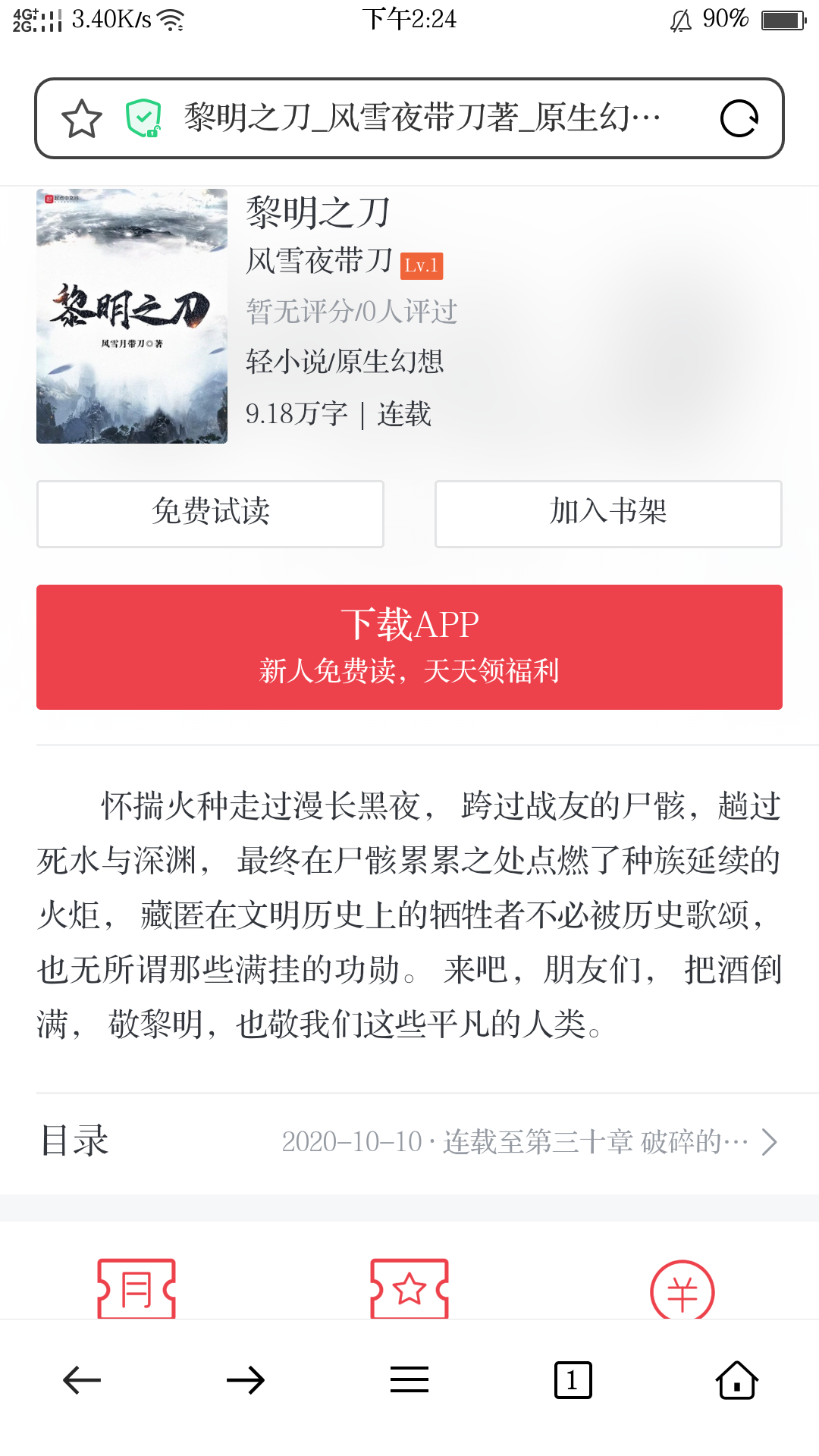819x1456 pixels.
Task: Bookmark this page with the star icon
Action: [x=81, y=119]
